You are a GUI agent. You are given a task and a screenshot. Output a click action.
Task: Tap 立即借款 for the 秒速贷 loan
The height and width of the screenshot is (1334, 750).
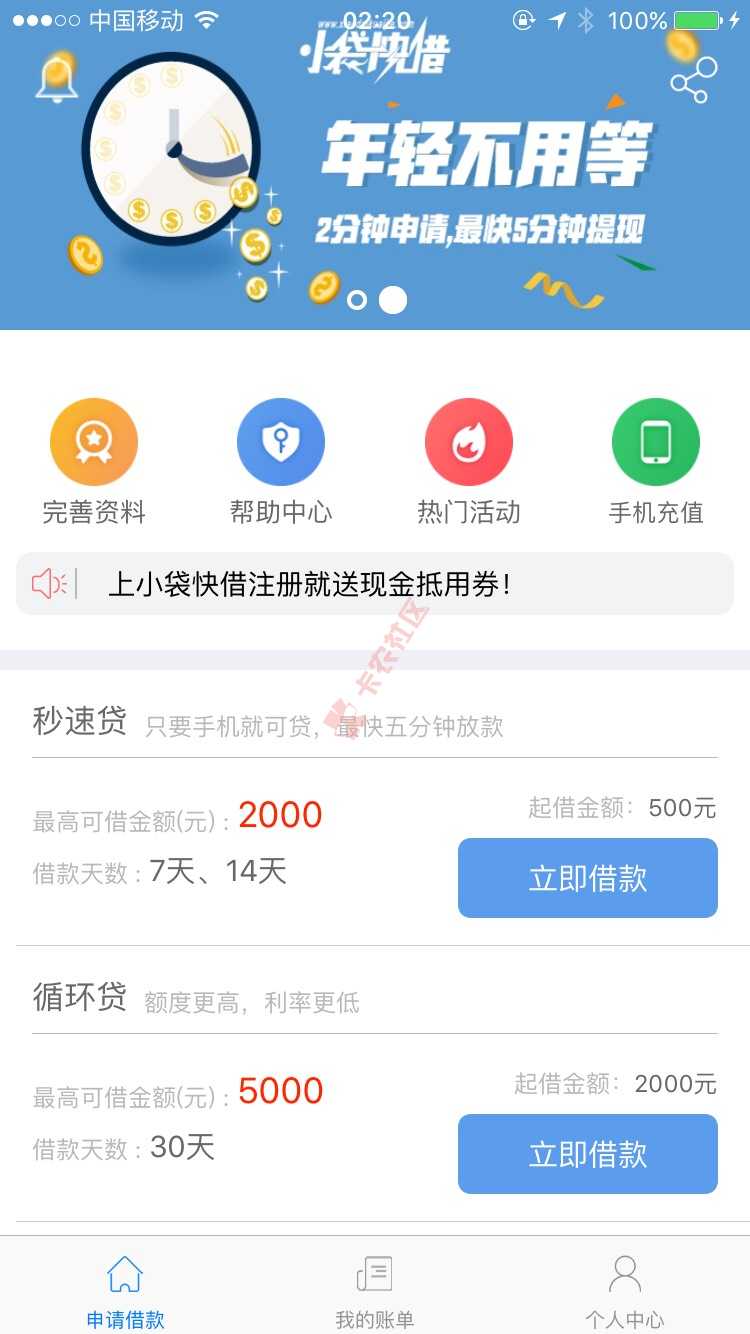[588, 878]
